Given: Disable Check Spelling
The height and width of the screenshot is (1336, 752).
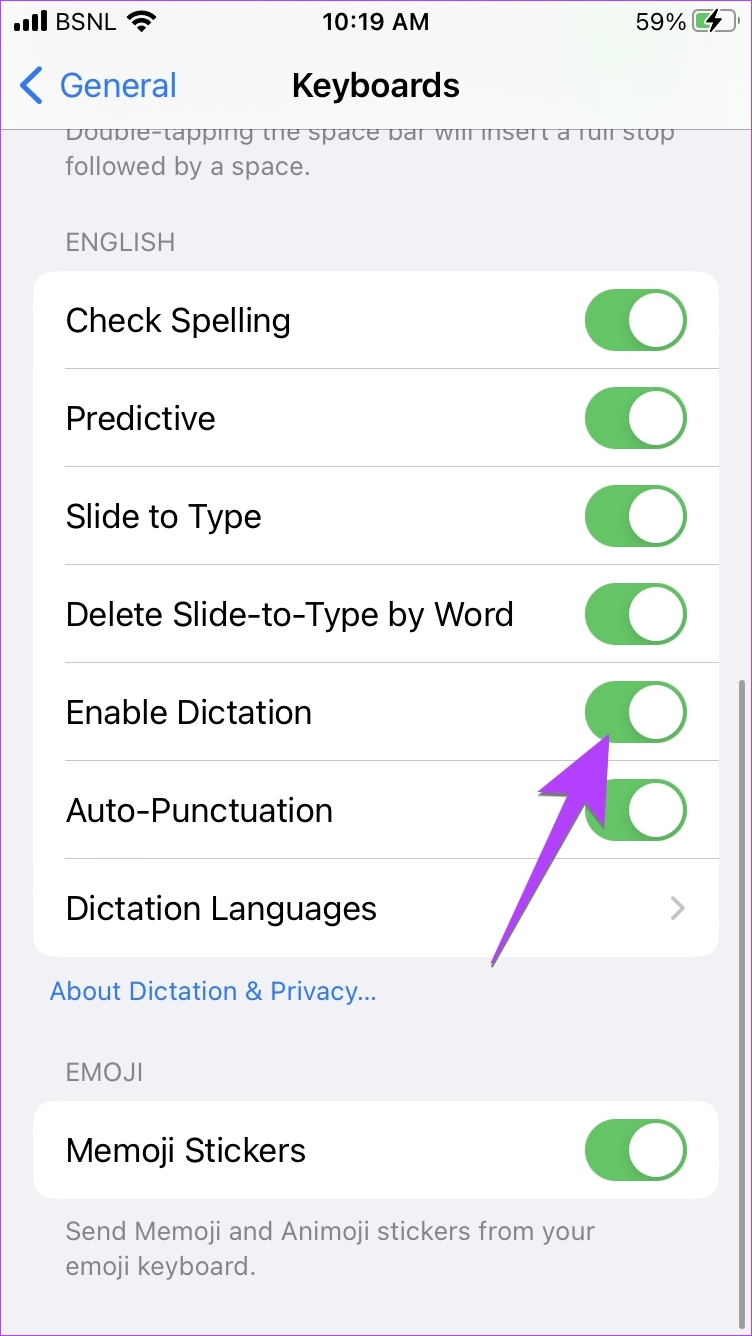Looking at the screenshot, I should 636,320.
